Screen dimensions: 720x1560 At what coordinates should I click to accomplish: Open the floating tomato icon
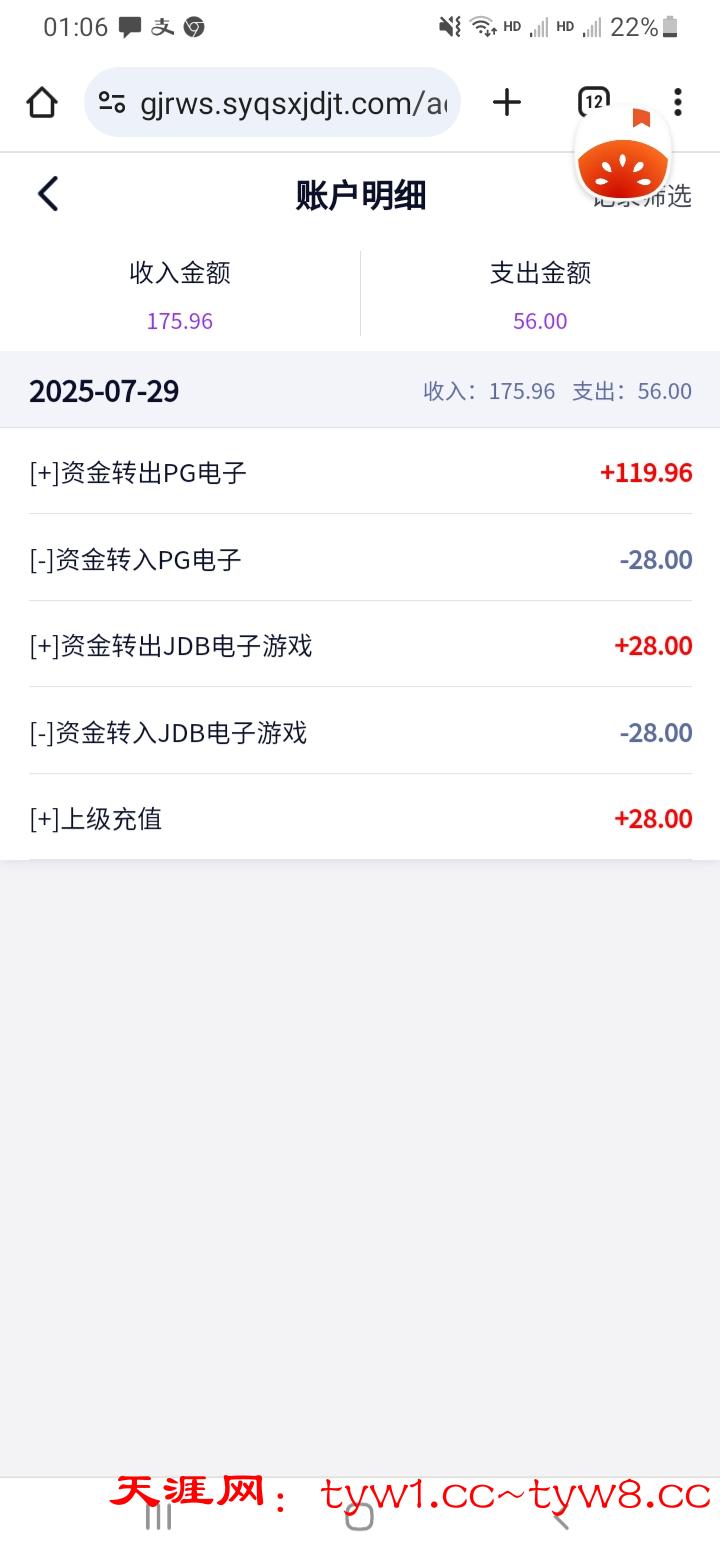point(623,160)
